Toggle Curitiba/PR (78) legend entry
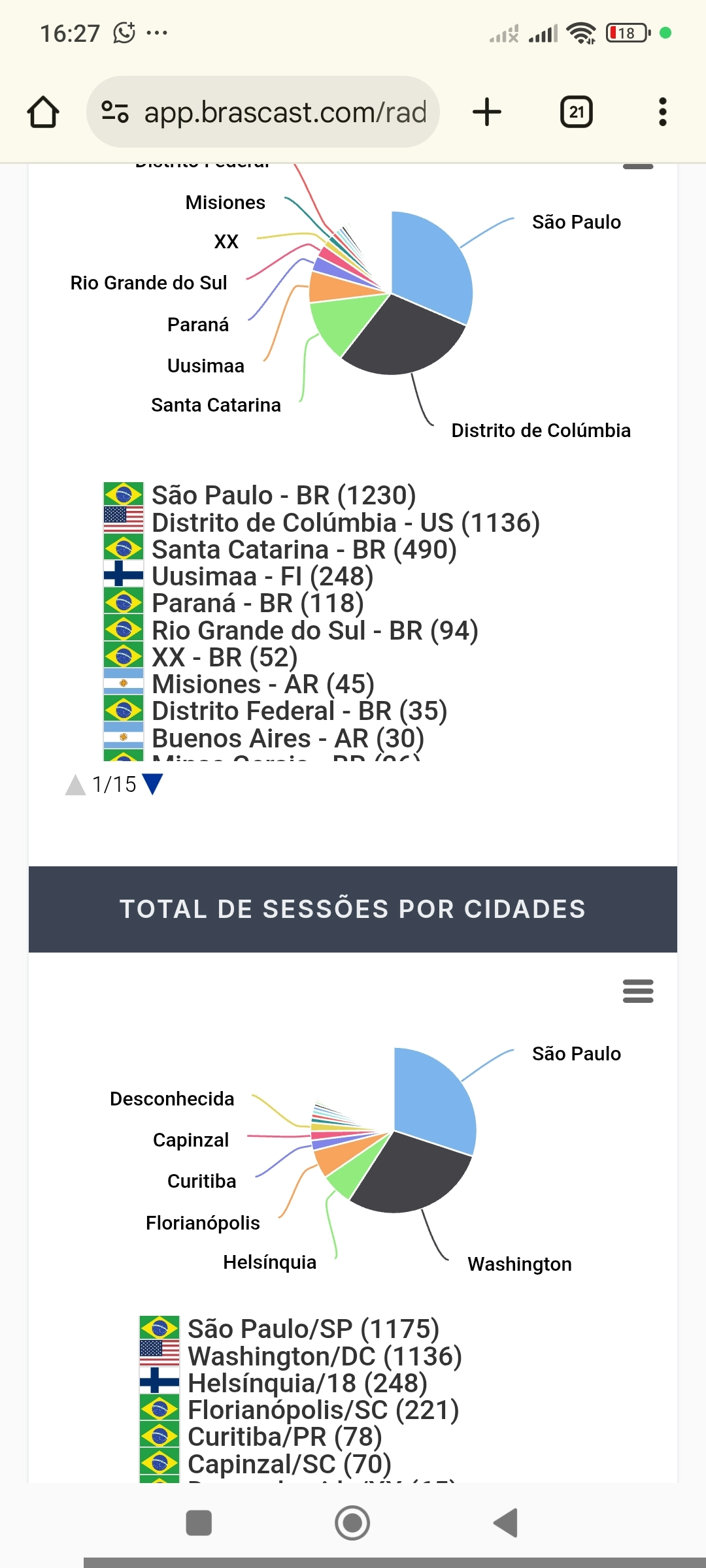The image size is (706, 1568). pyautogui.click(x=284, y=1437)
